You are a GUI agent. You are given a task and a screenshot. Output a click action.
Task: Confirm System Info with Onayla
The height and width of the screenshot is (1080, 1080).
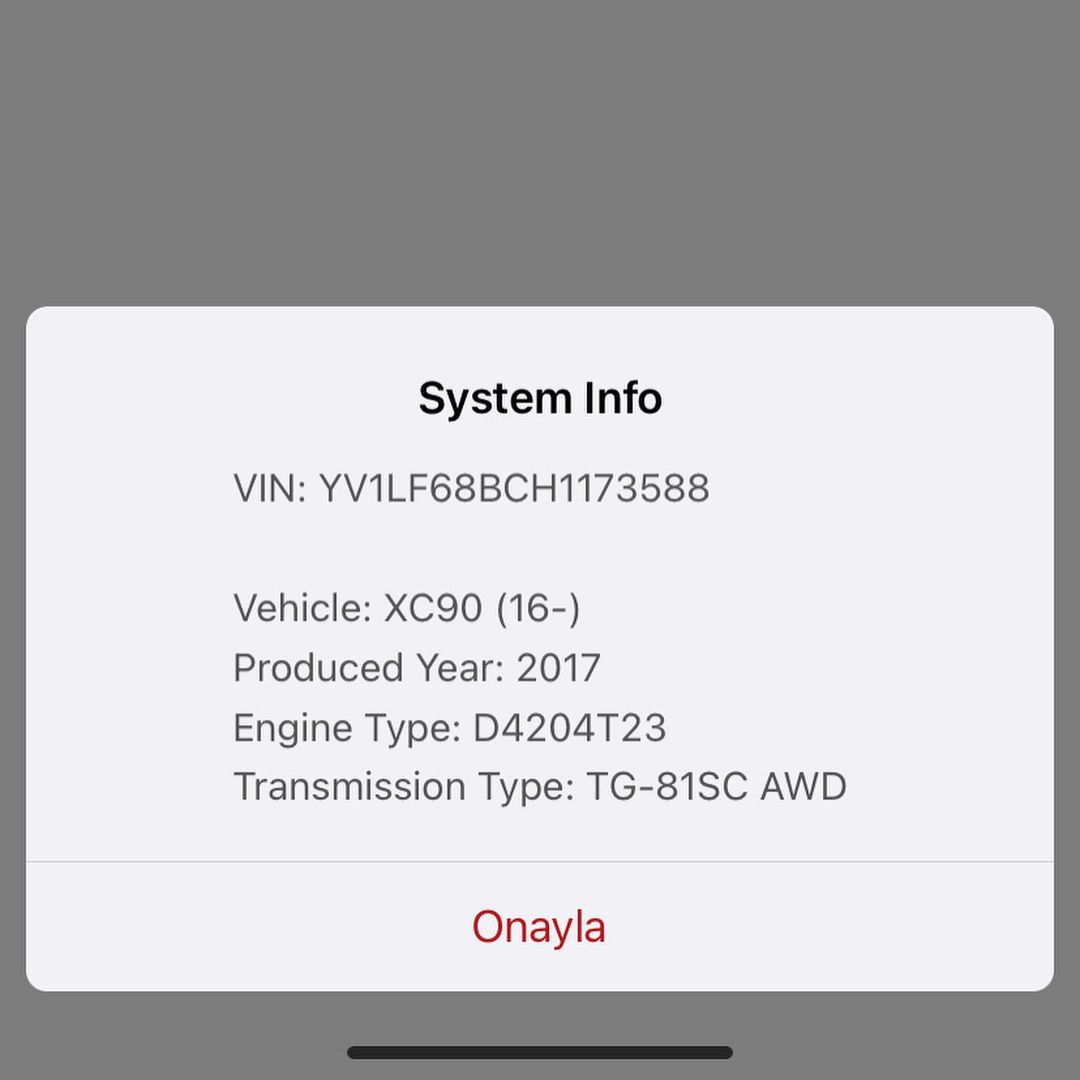539,926
